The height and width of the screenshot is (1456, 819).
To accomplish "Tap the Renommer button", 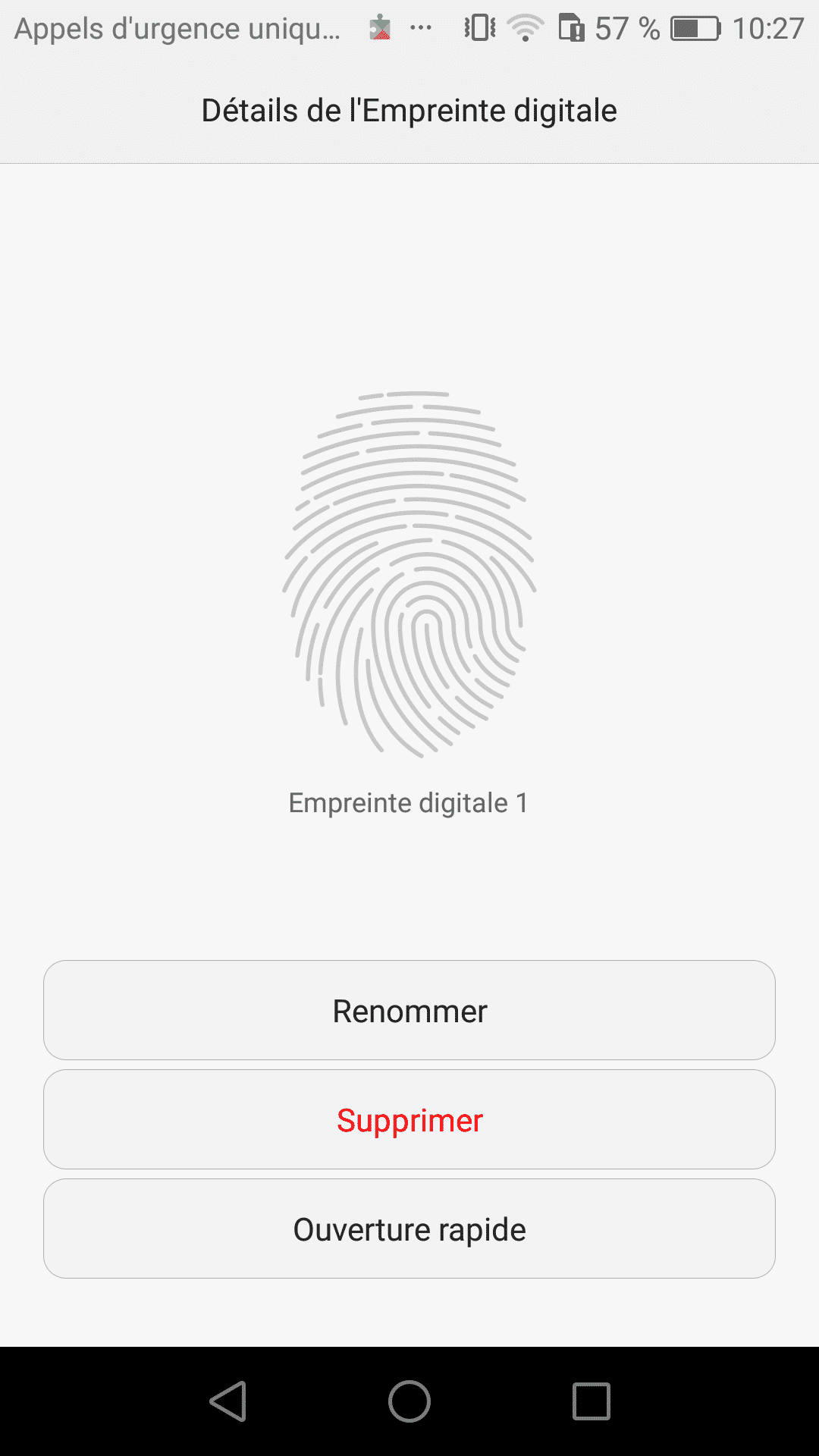I will [x=409, y=1010].
